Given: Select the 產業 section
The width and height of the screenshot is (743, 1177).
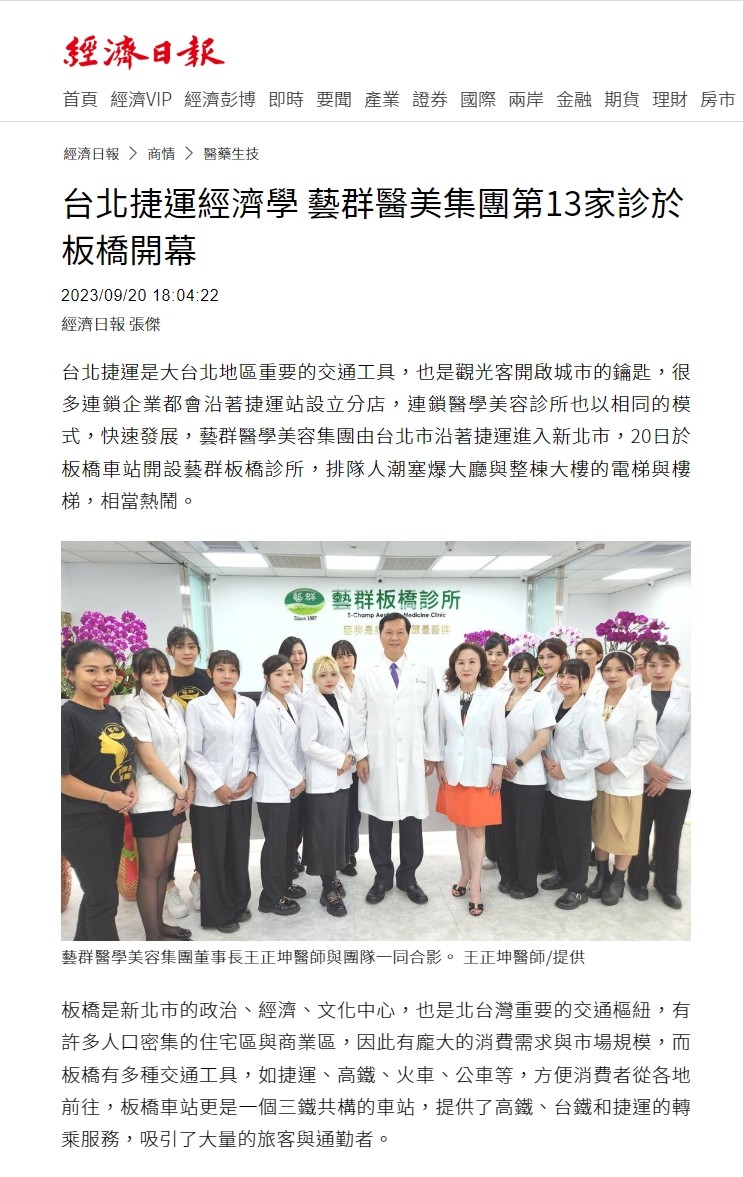Looking at the screenshot, I should pos(382,99).
